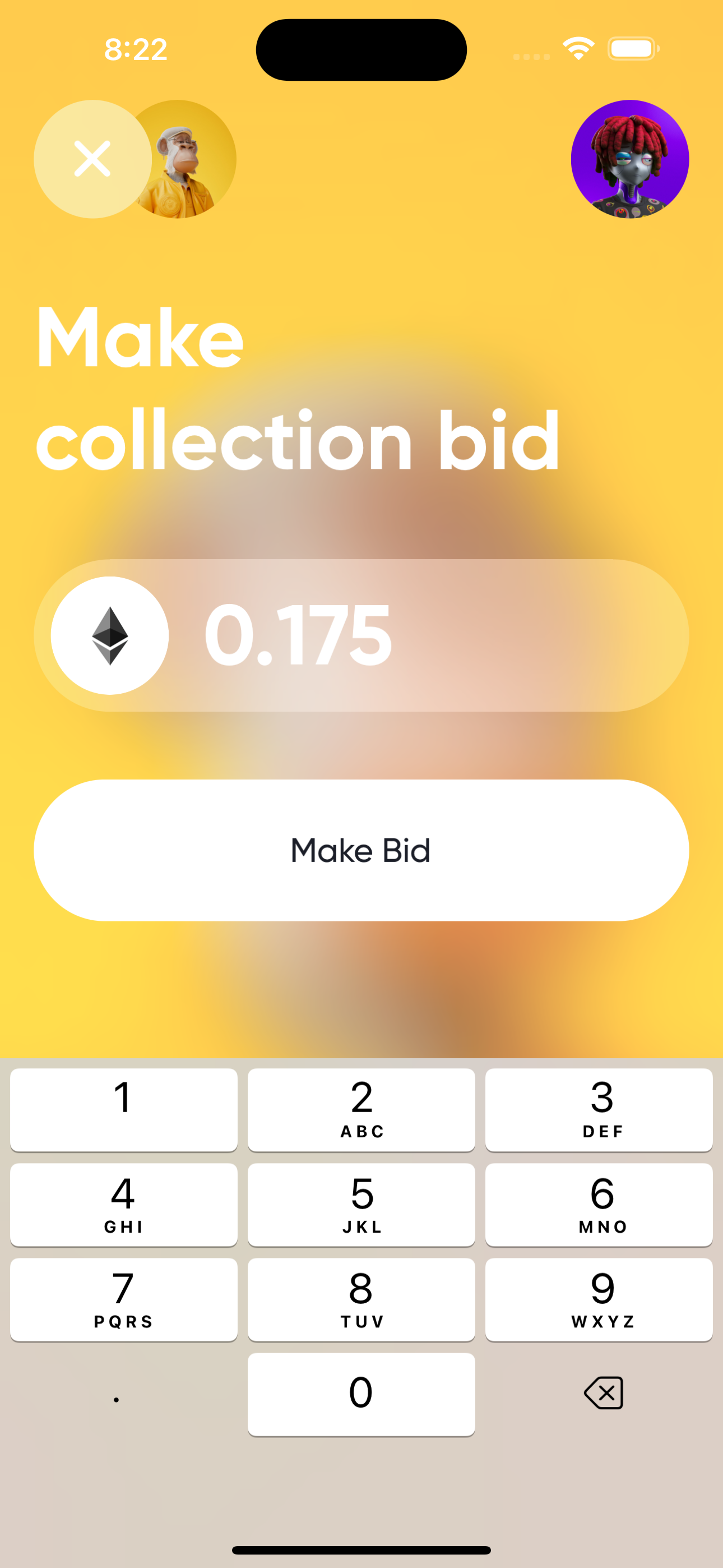723x1568 pixels.
Task: Tap the 0.175 bid amount field
Action: tap(361, 635)
